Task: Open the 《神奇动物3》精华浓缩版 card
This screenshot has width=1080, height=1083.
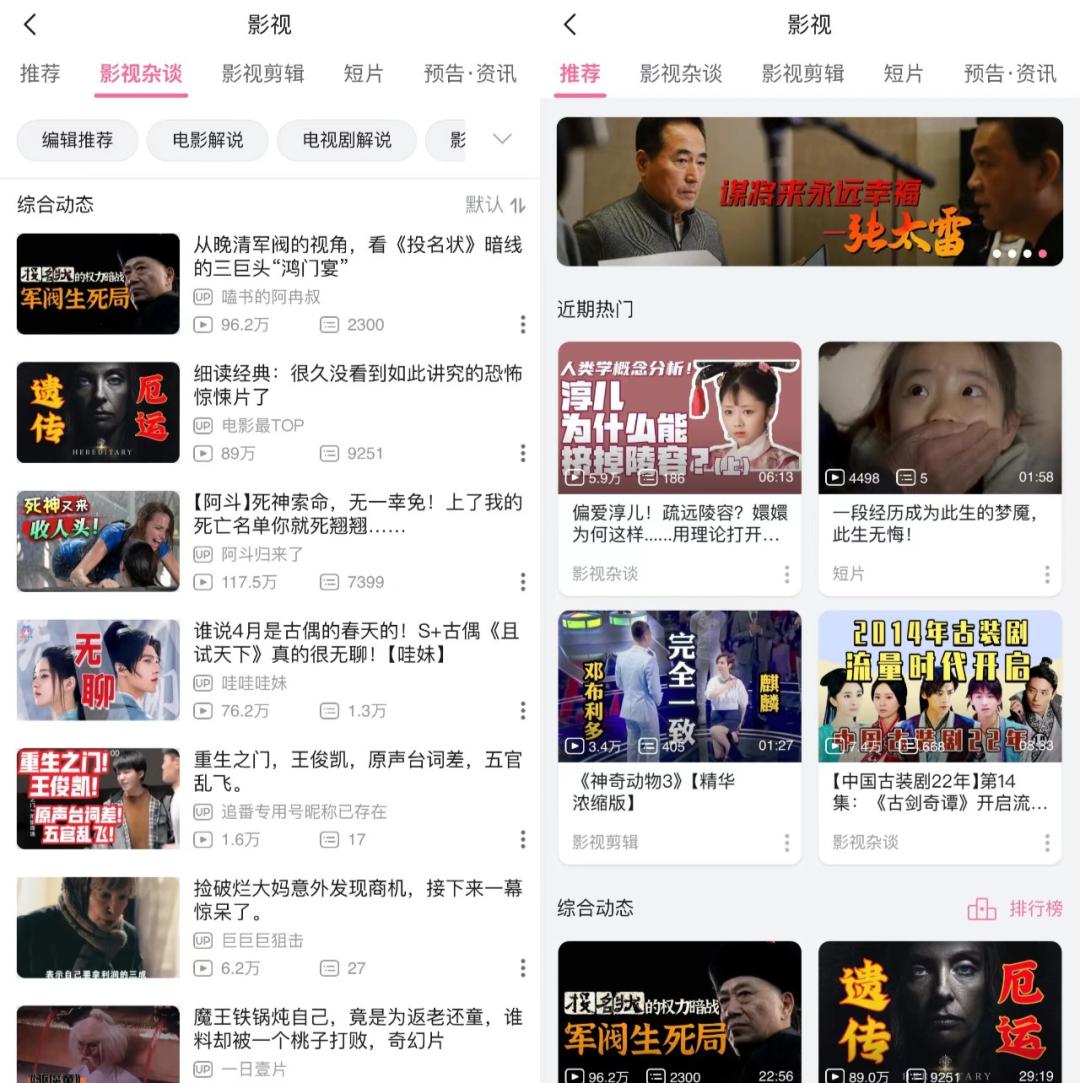Action: (x=679, y=790)
